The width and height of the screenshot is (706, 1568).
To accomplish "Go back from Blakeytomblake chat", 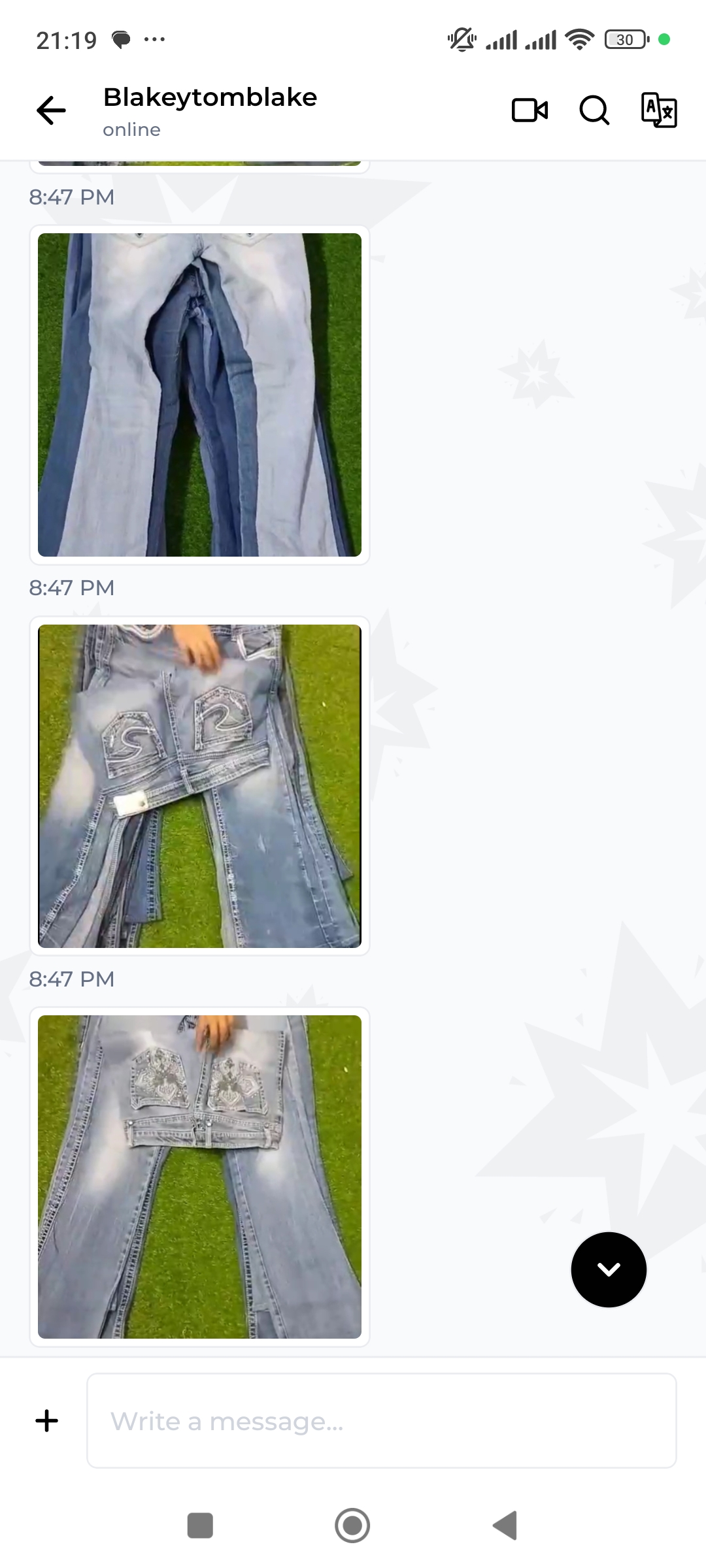I will (x=51, y=110).
